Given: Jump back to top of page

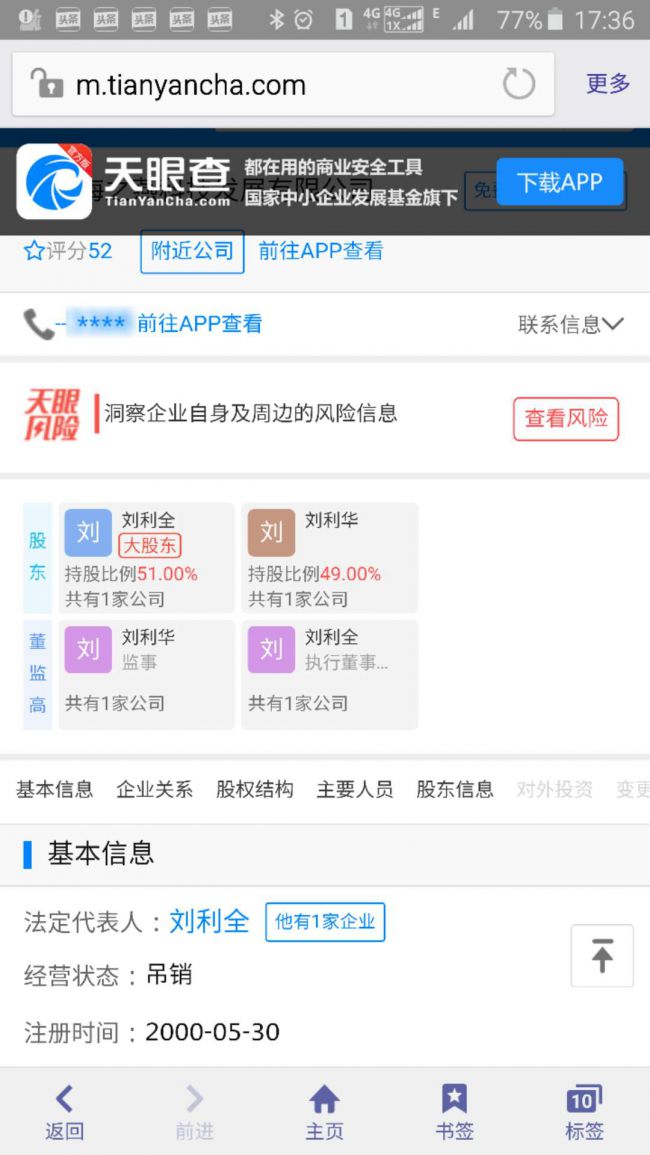Looking at the screenshot, I should [x=601, y=956].
